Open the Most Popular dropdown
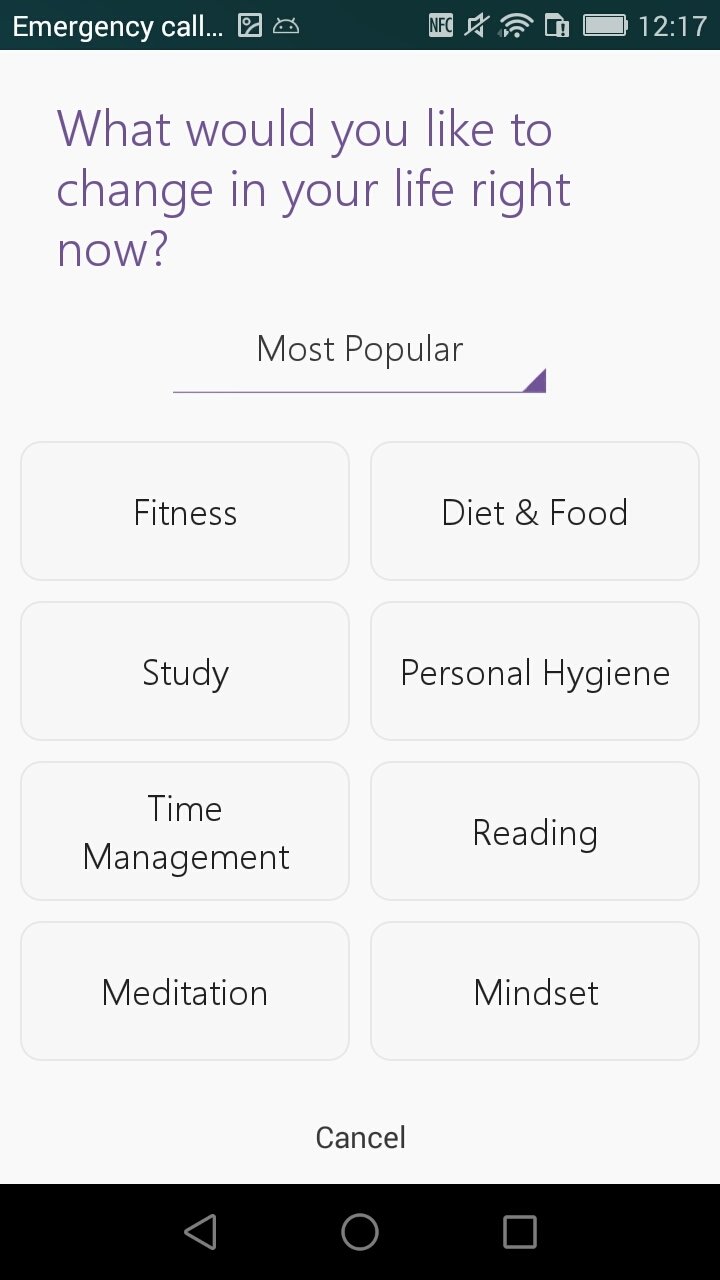 359,357
